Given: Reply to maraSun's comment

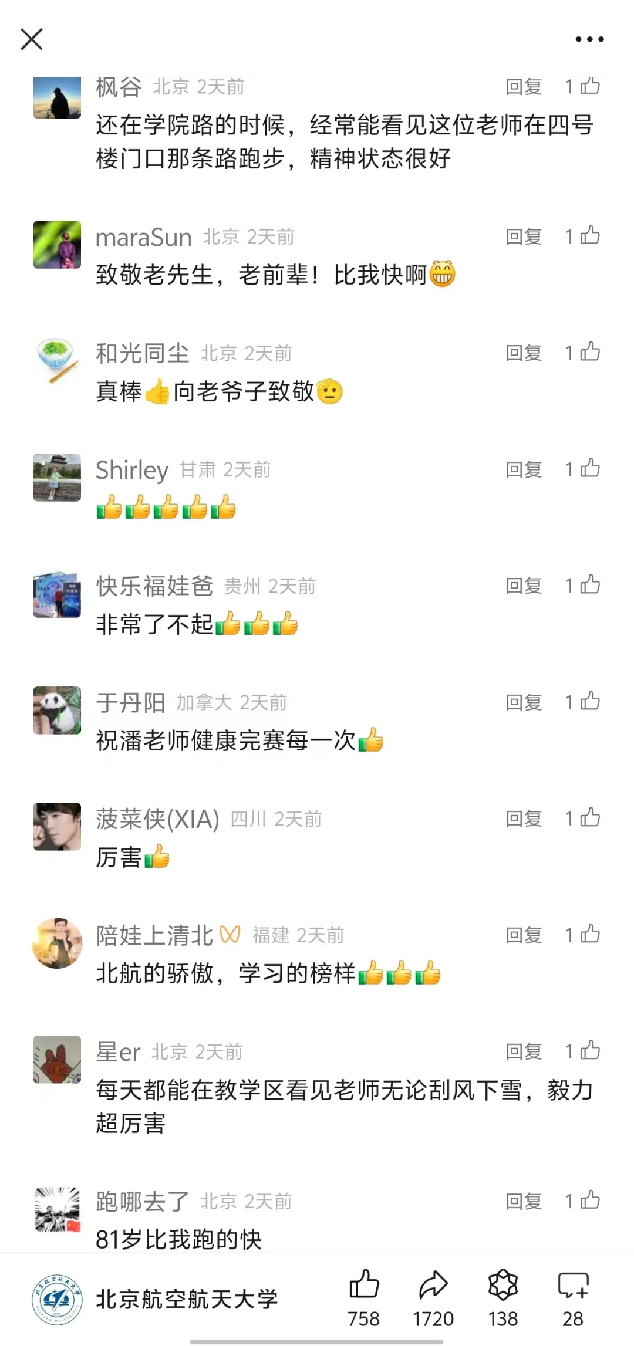Looking at the screenshot, I should [x=523, y=236].
